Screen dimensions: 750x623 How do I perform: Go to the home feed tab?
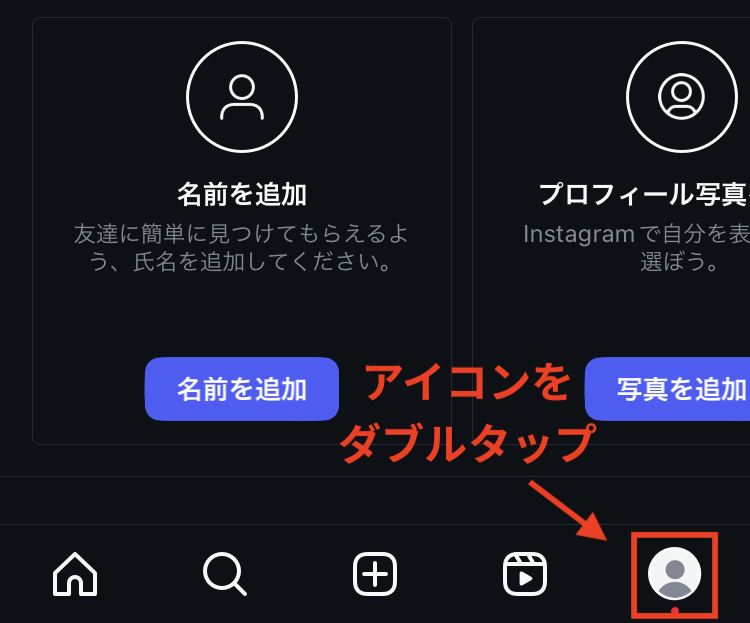pos(75,574)
